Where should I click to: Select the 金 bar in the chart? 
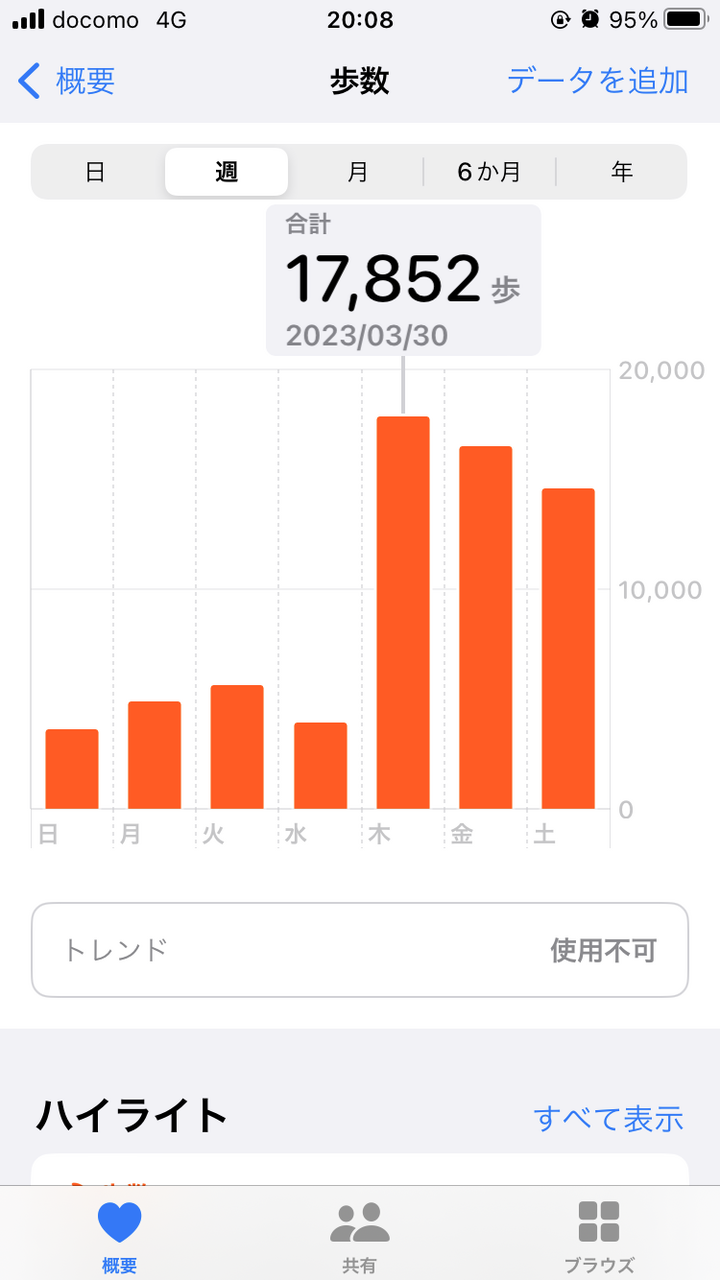click(485, 627)
